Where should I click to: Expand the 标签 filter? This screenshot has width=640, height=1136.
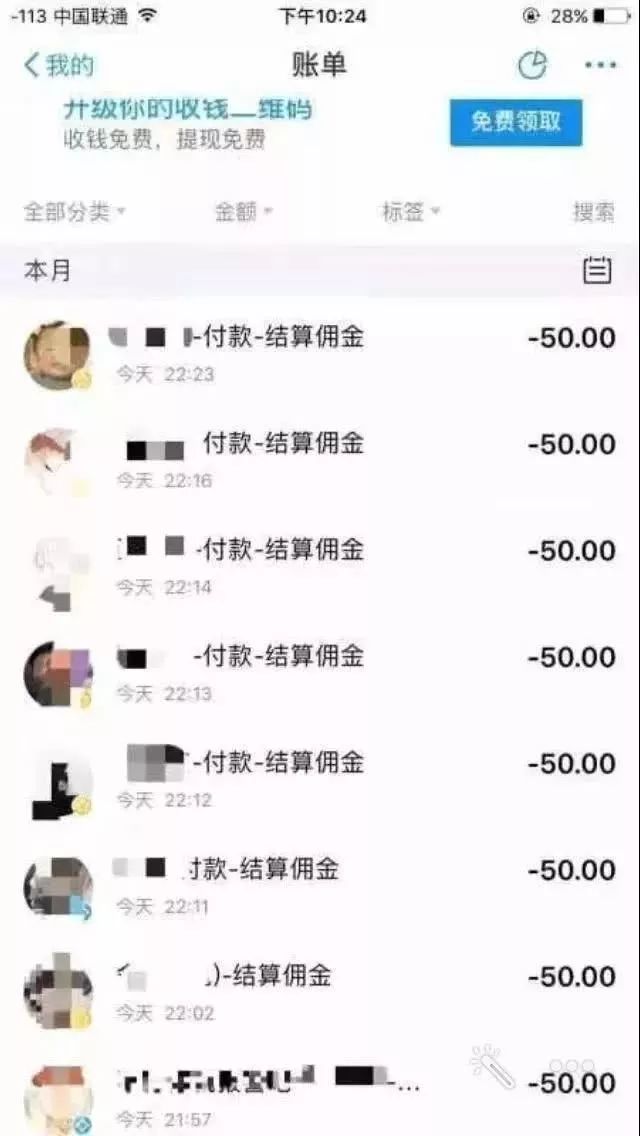click(x=410, y=211)
